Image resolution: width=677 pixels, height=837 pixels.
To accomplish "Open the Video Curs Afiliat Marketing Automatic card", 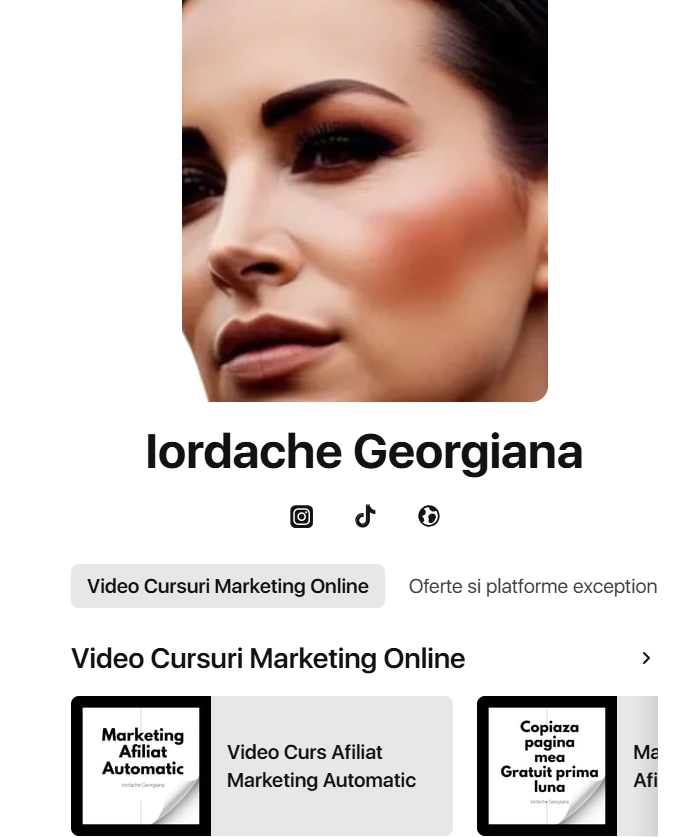I will coord(262,766).
